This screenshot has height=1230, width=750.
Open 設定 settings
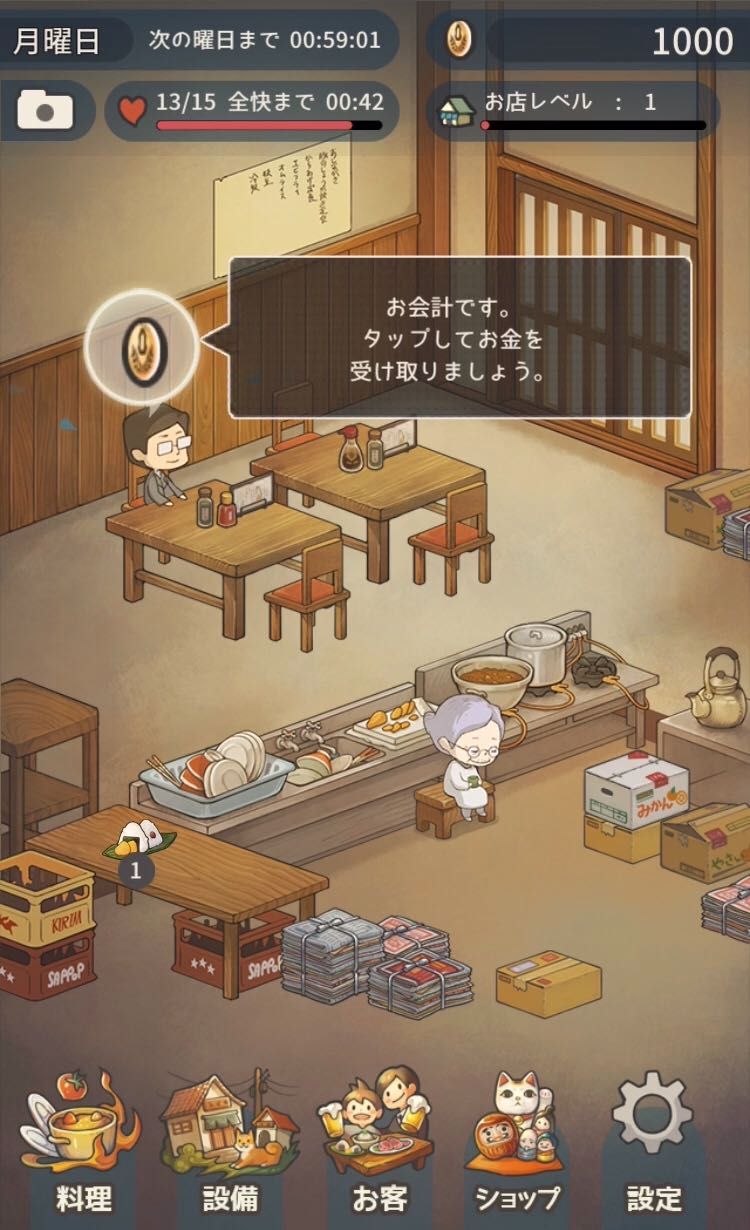click(653, 1145)
